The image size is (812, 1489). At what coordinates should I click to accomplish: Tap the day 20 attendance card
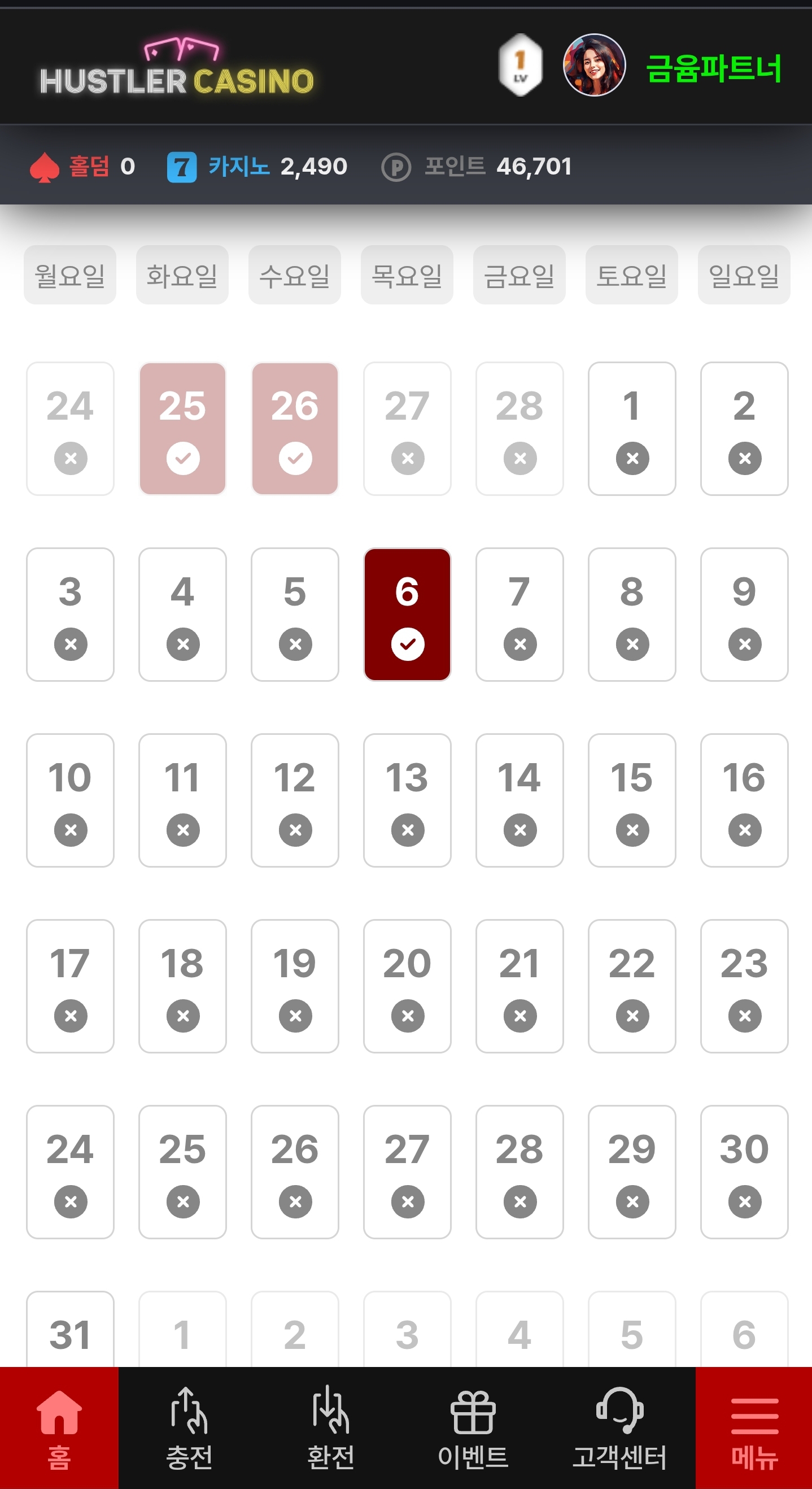(408, 986)
